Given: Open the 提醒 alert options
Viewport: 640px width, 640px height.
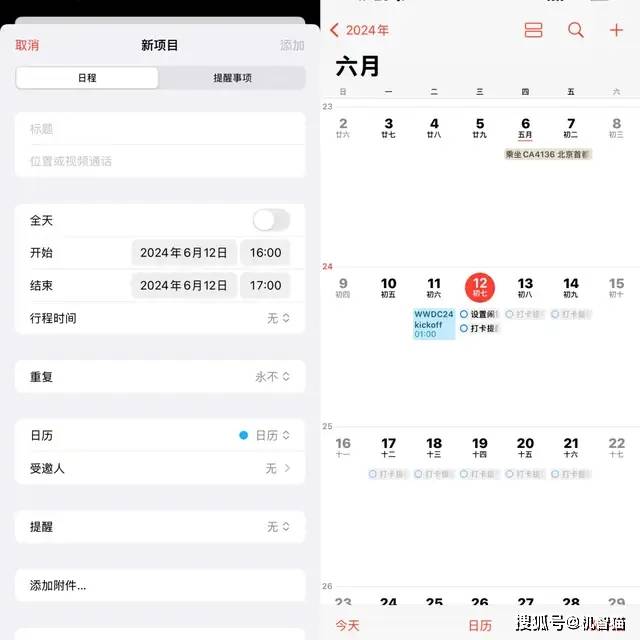Looking at the screenshot, I should coord(160,527).
